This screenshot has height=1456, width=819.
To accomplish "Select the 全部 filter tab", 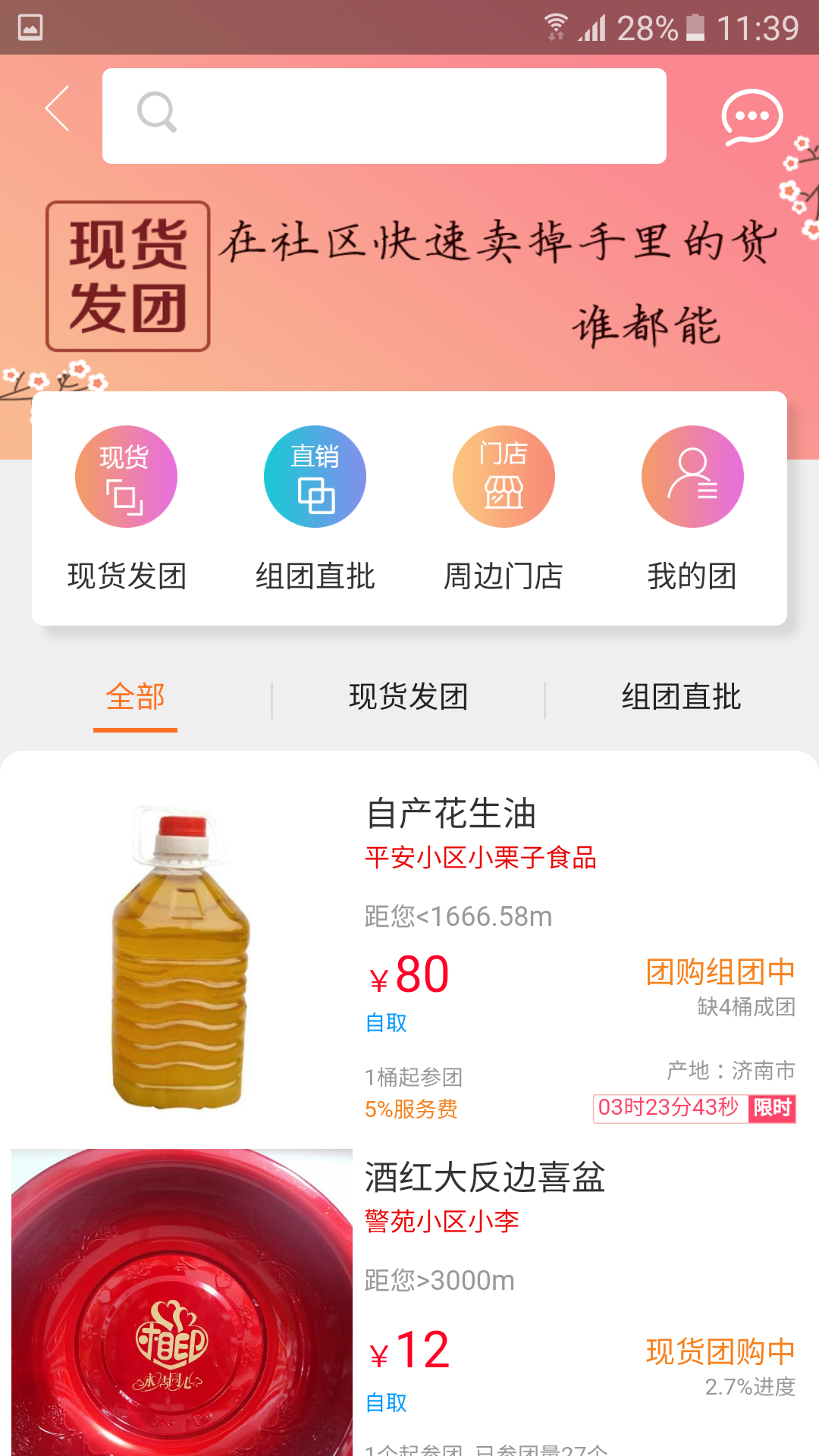I will coord(135,697).
